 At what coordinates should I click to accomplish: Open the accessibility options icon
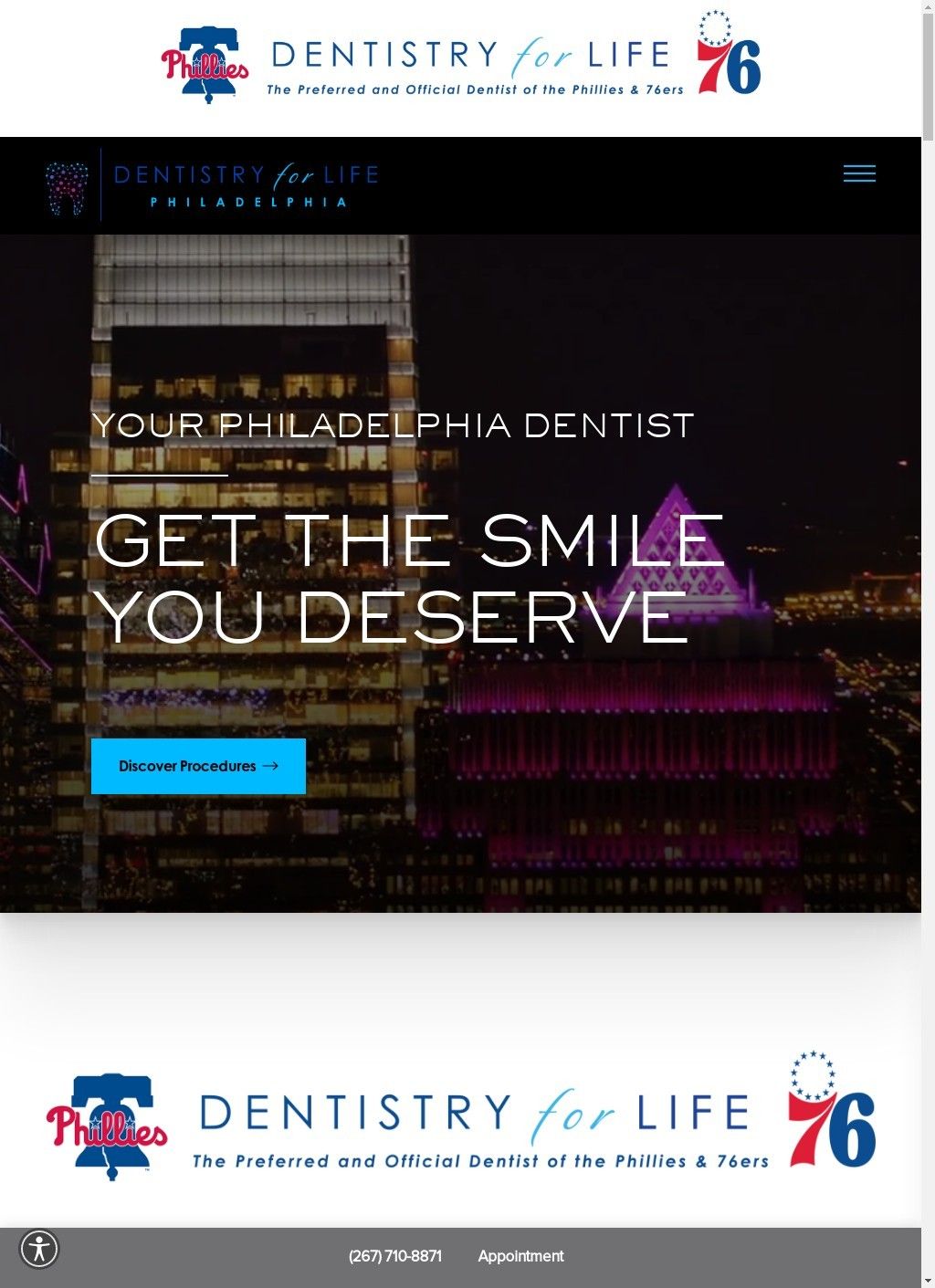pos(39,1248)
